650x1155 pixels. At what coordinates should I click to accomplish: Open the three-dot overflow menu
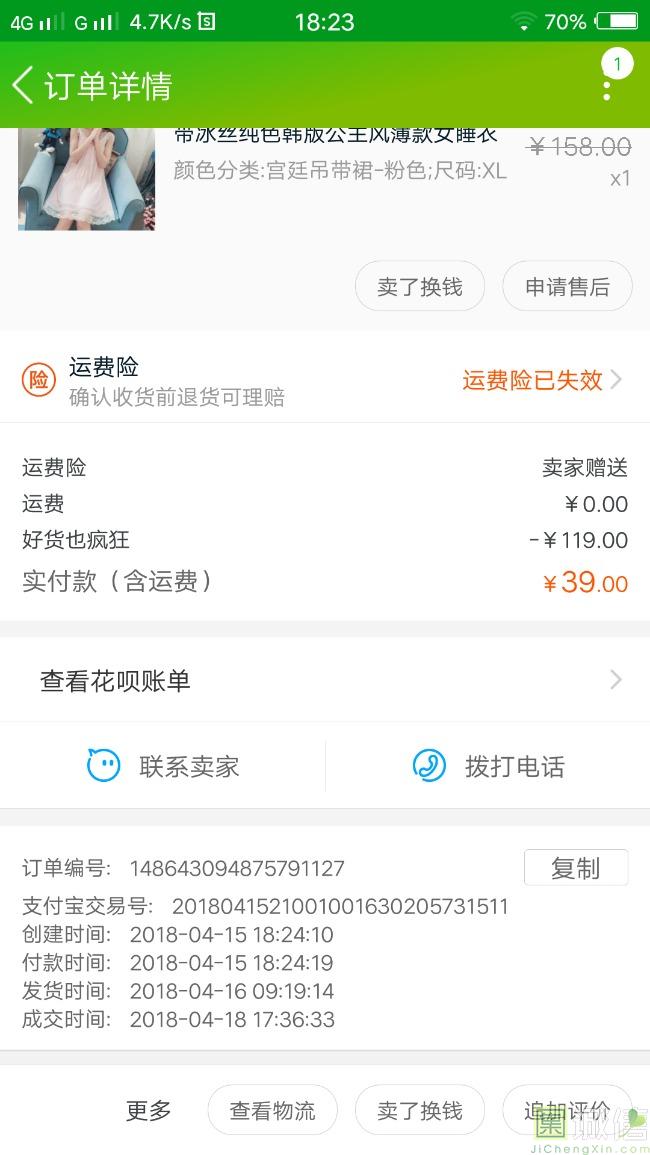pyautogui.click(x=607, y=86)
